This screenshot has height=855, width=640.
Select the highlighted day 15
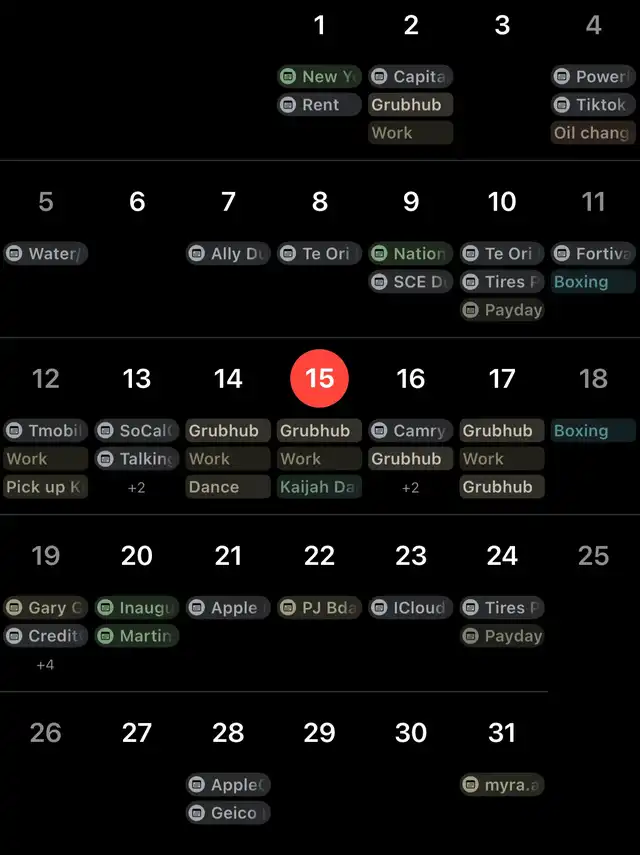pos(319,378)
